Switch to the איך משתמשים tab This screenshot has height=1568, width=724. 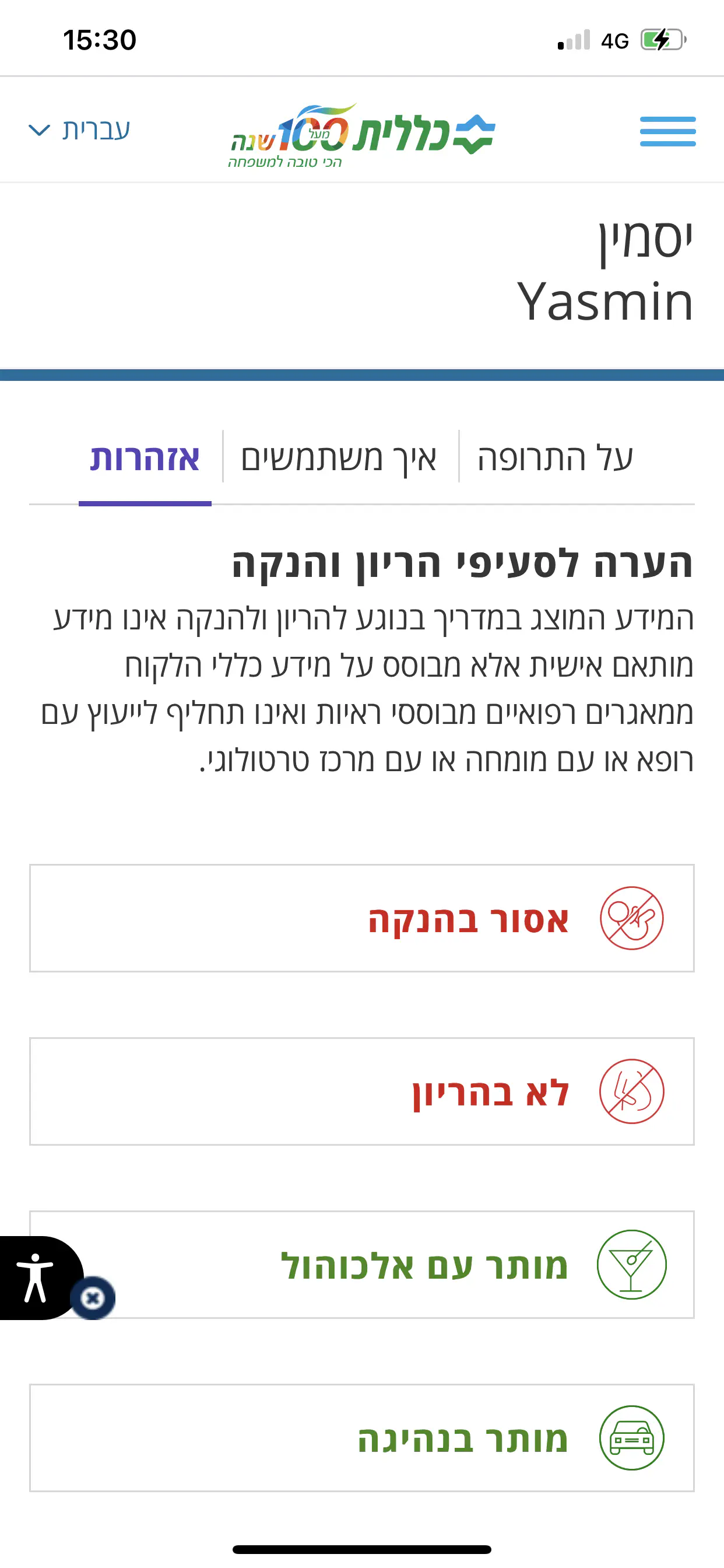click(x=339, y=458)
